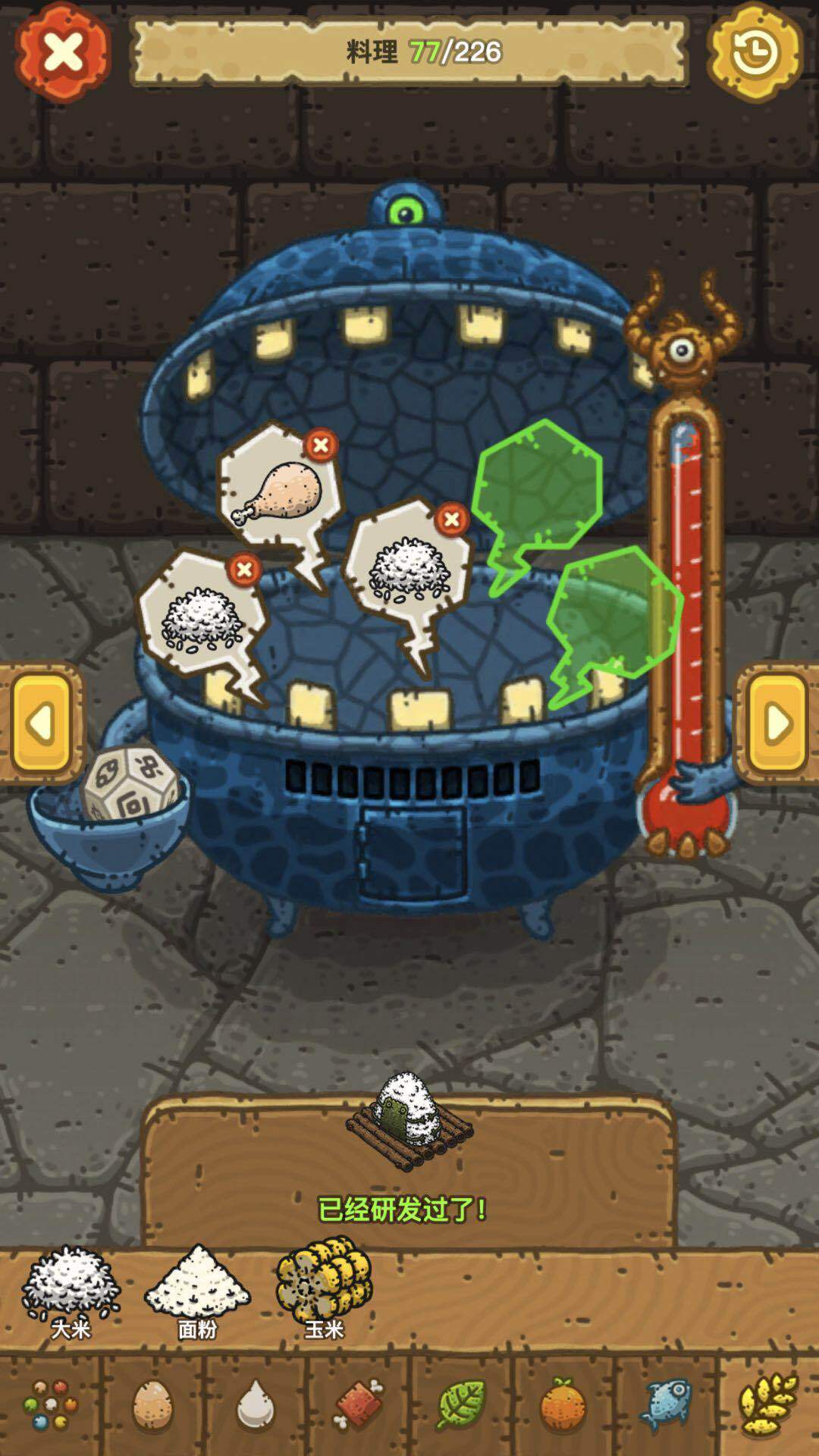Switch to the fruit ingredient category
The height and width of the screenshot is (1456, 819).
[x=563, y=1404]
